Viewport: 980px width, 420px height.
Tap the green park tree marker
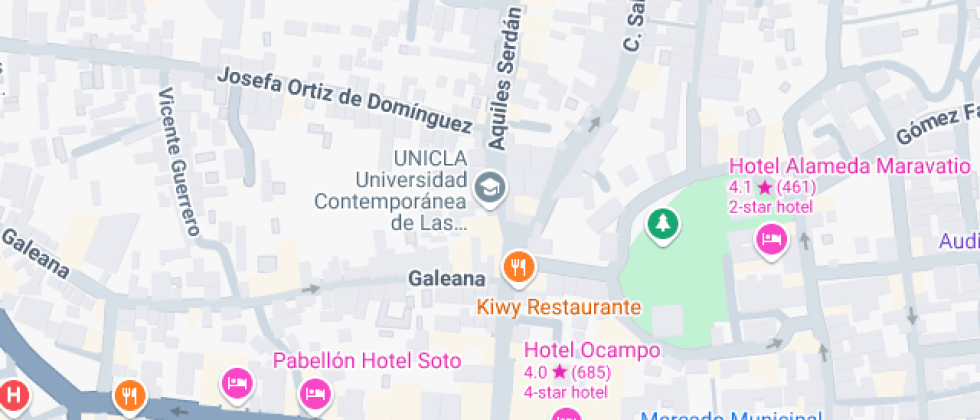click(x=660, y=224)
